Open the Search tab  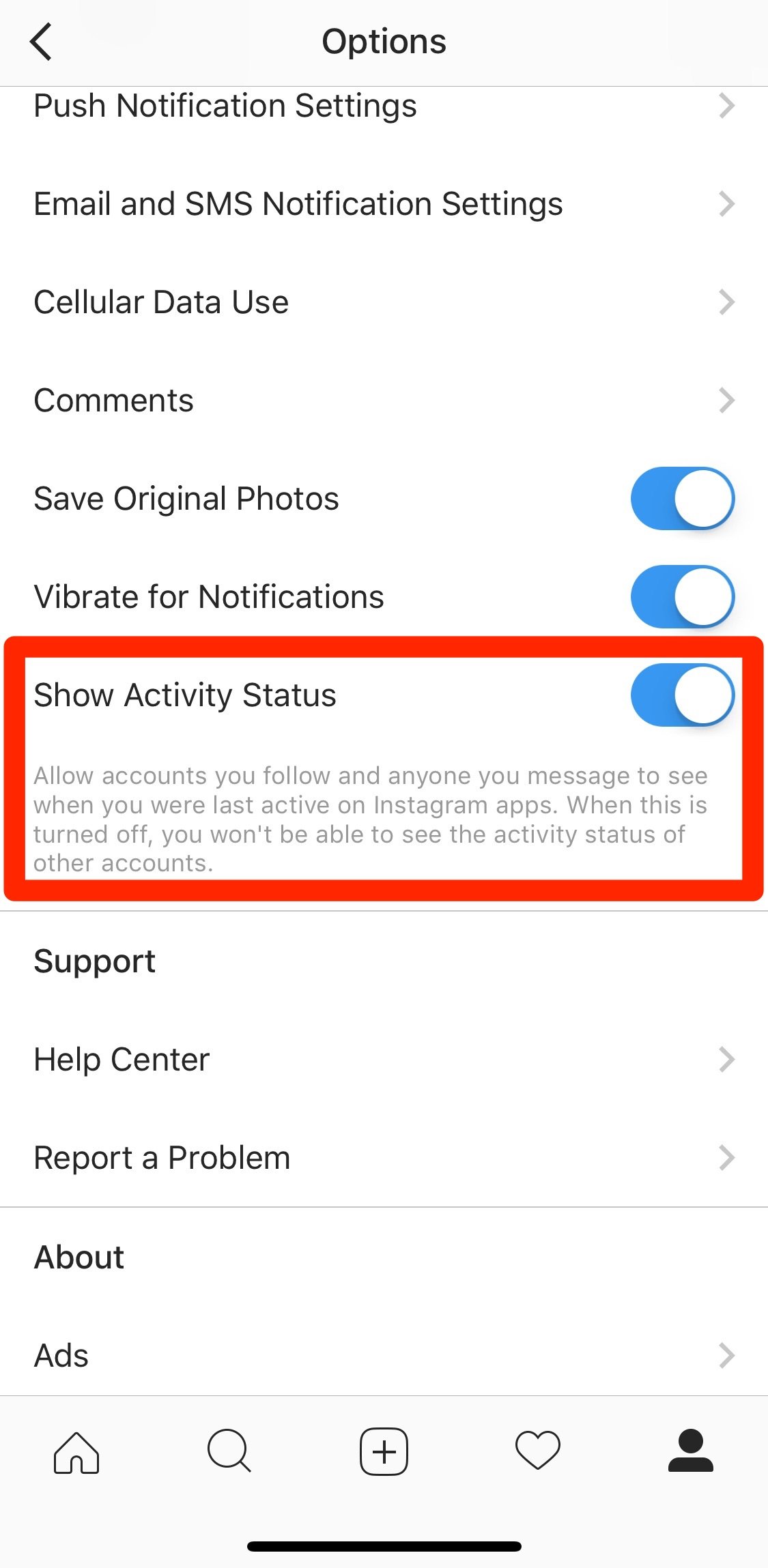click(230, 1451)
